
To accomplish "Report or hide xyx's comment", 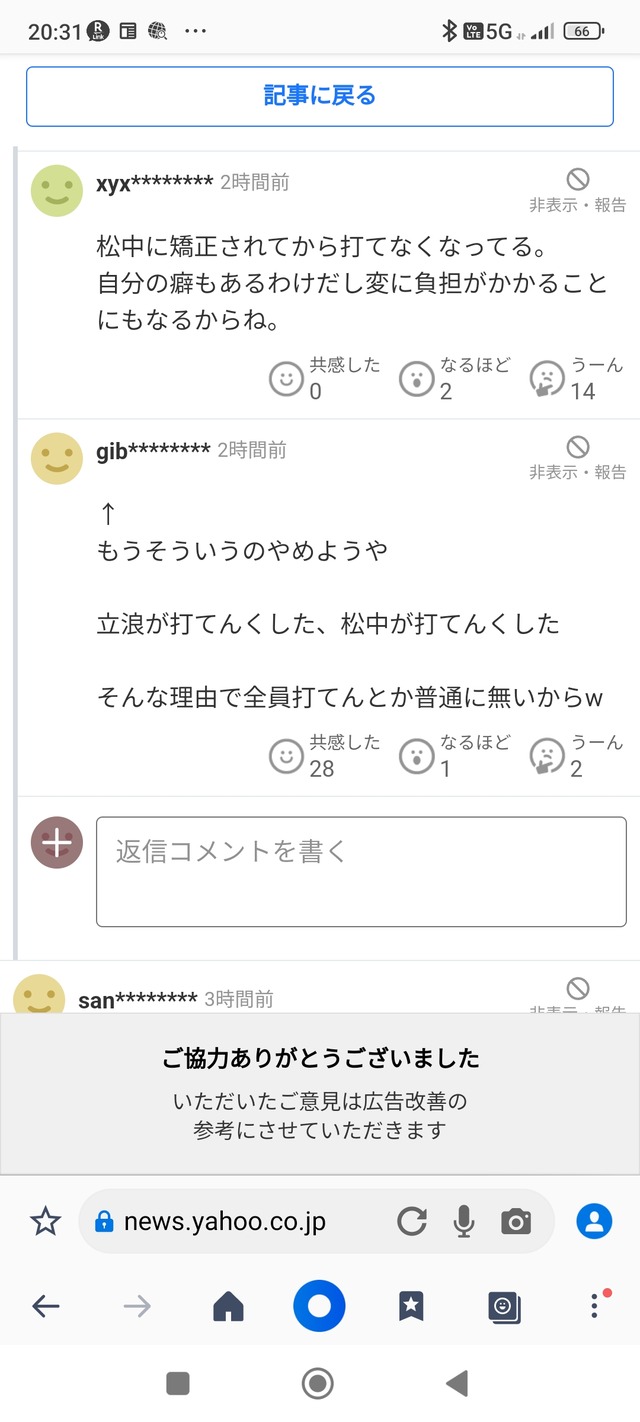I will point(578,190).
